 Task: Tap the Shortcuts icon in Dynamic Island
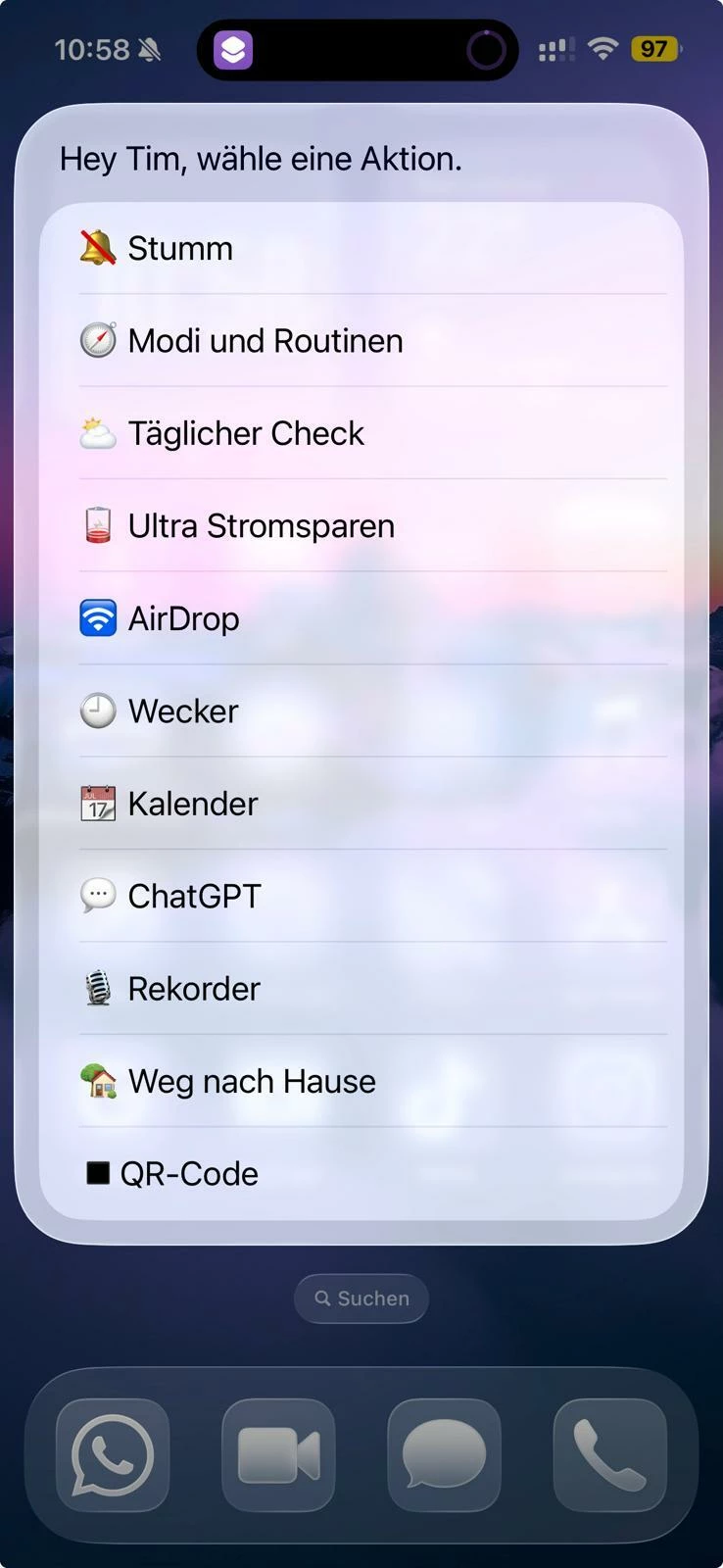click(x=233, y=50)
